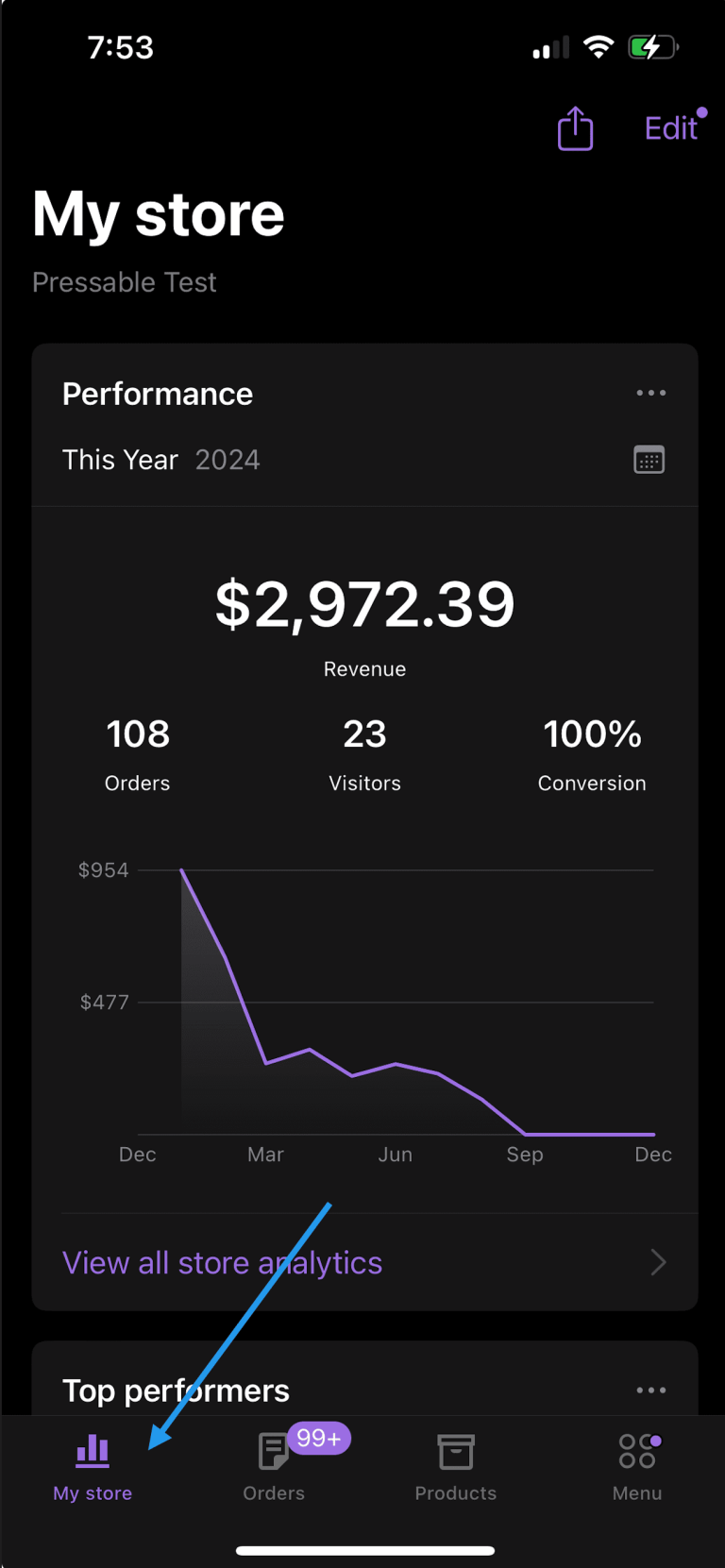Screen dimensions: 725x1568
Task: Go to the Products tab
Action: (x=455, y=1466)
